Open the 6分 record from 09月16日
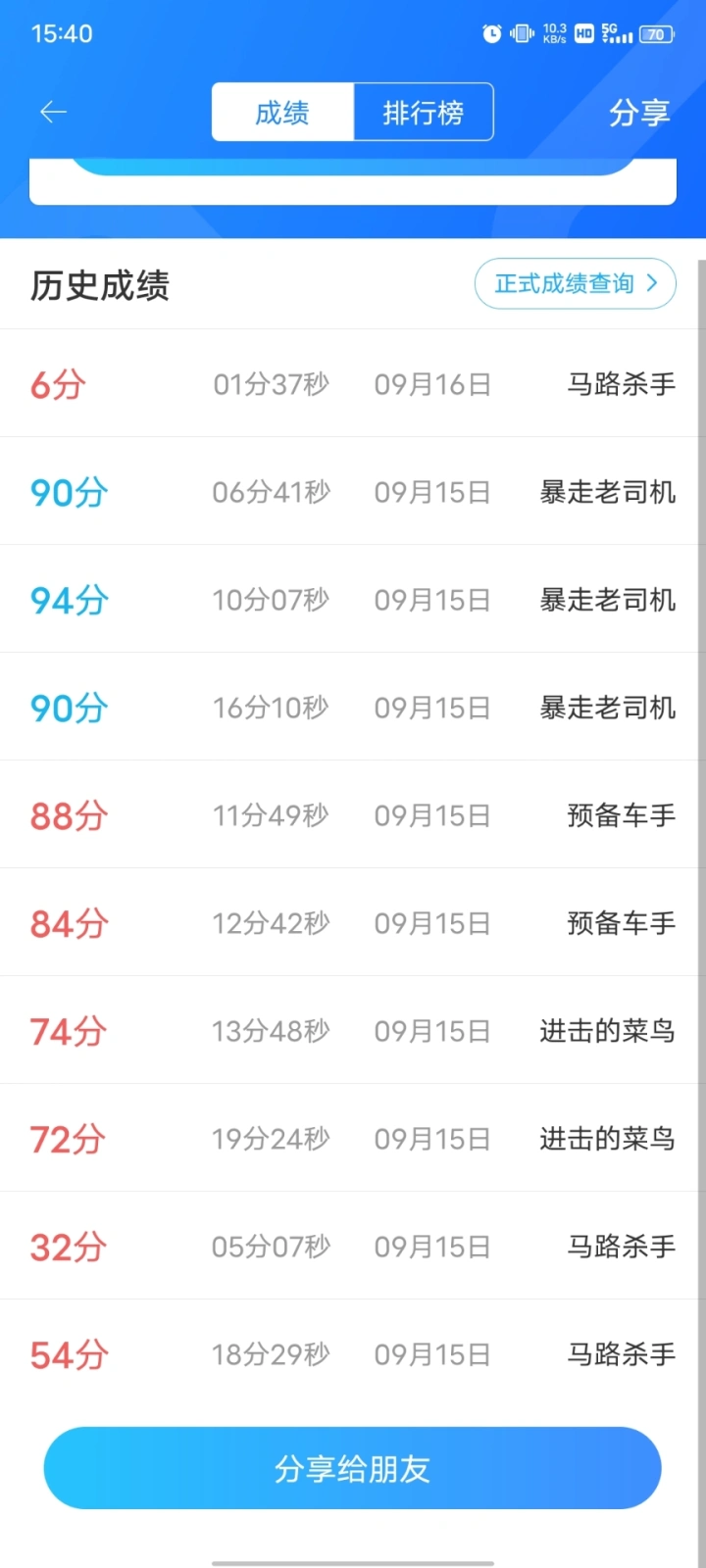Screen dimensions: 706x1568 (x=353, y=383)
